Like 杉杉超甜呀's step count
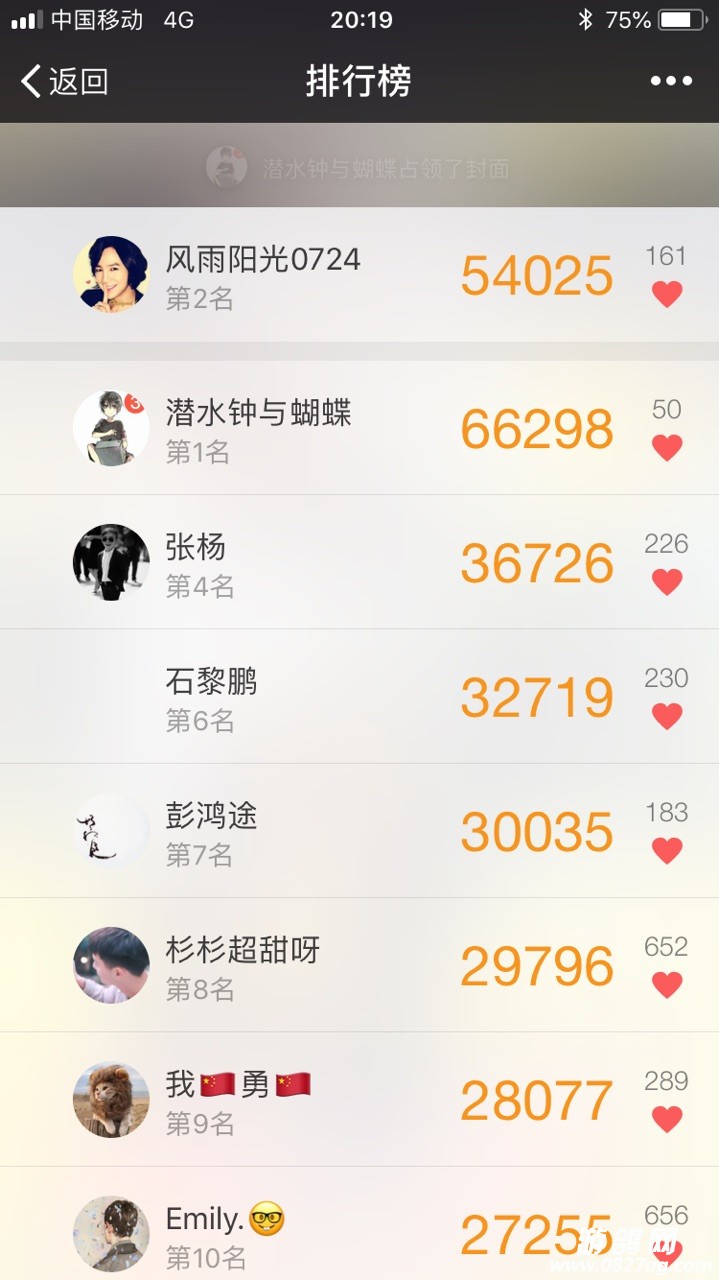719x1280 pixels. 667,985
